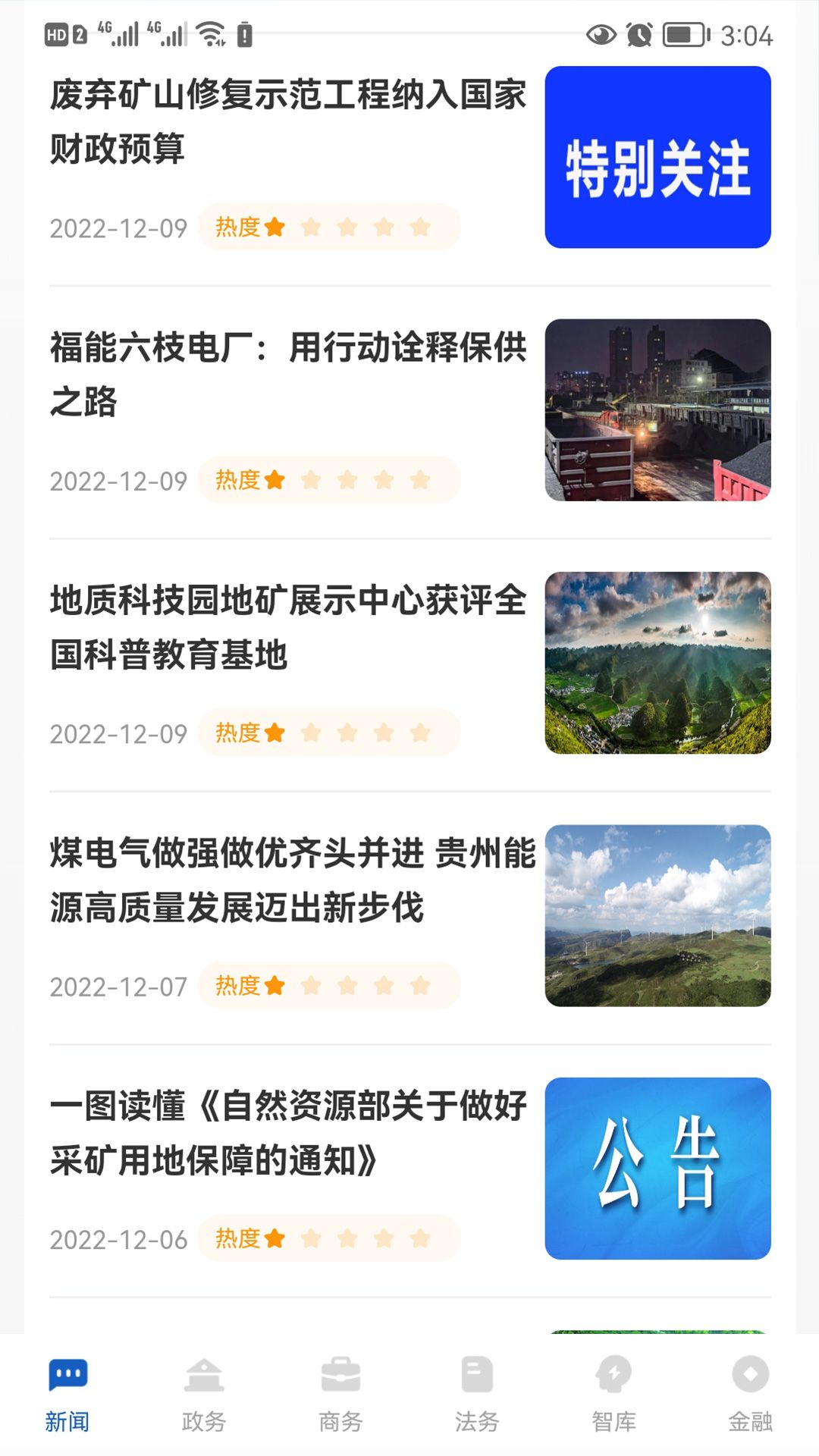
Task: Tap the alarm clock icon in status bar
Action: click(639, 34)
